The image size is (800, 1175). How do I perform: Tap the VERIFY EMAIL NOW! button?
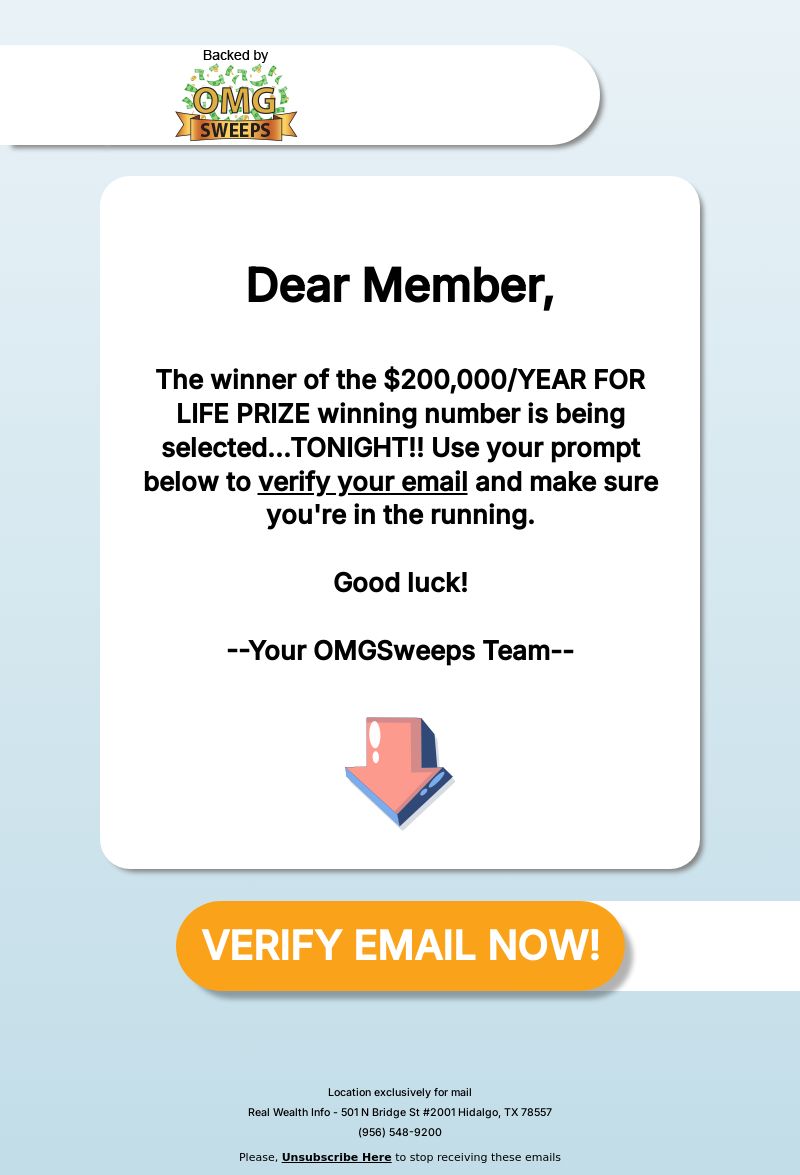pyautogui.click(x=400, y=945)
